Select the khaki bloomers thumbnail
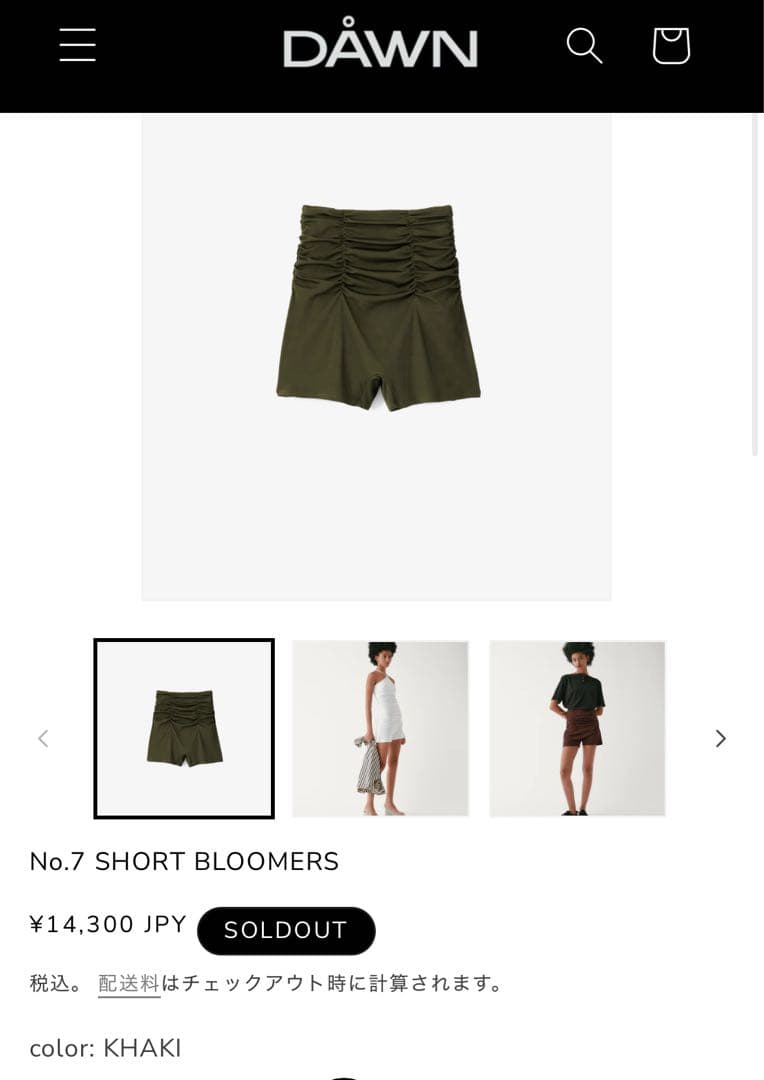 tap(183, 728)
